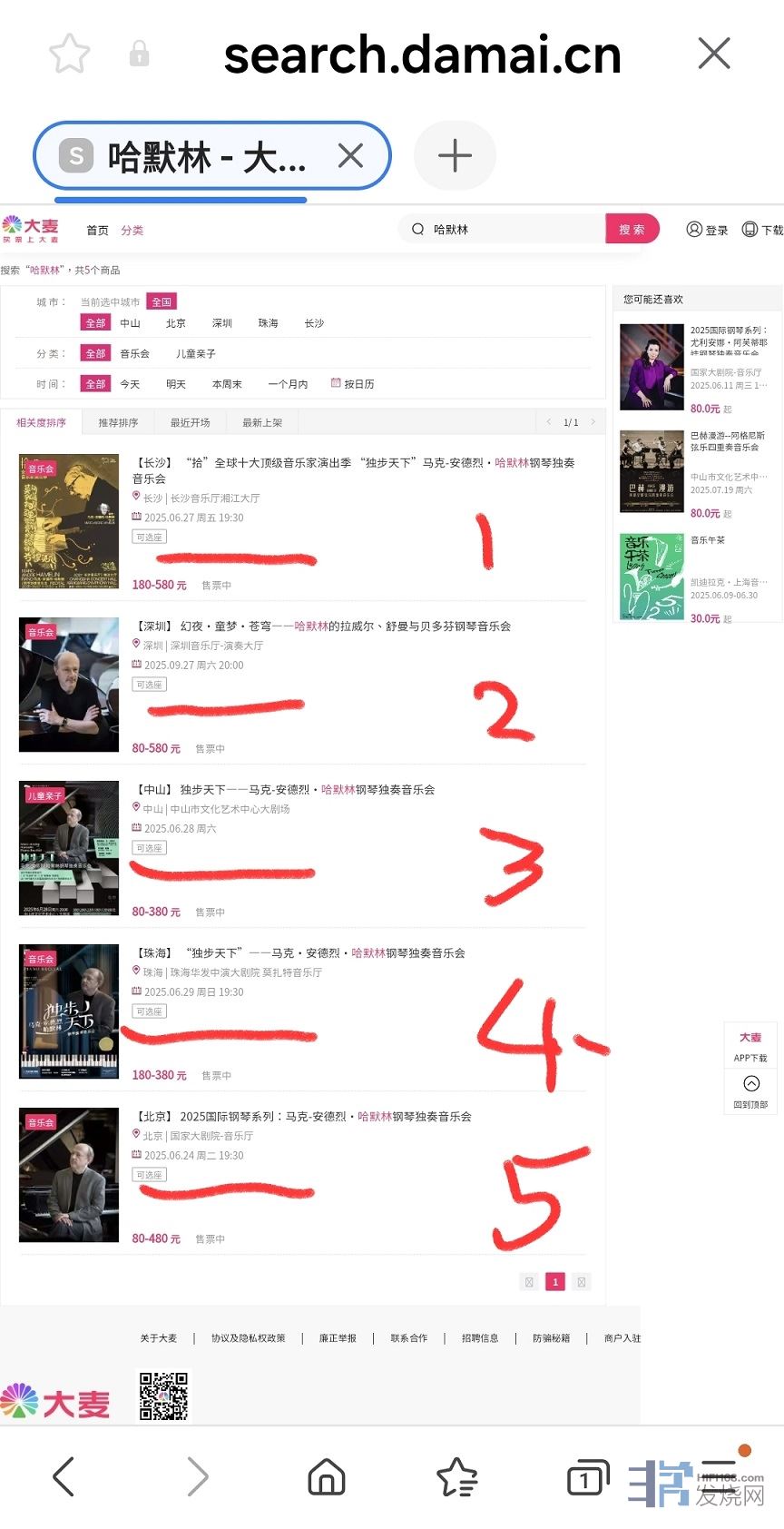The image size is (784, 1529).
Task: Filter city by 北京
Action: tap(176, 323)
